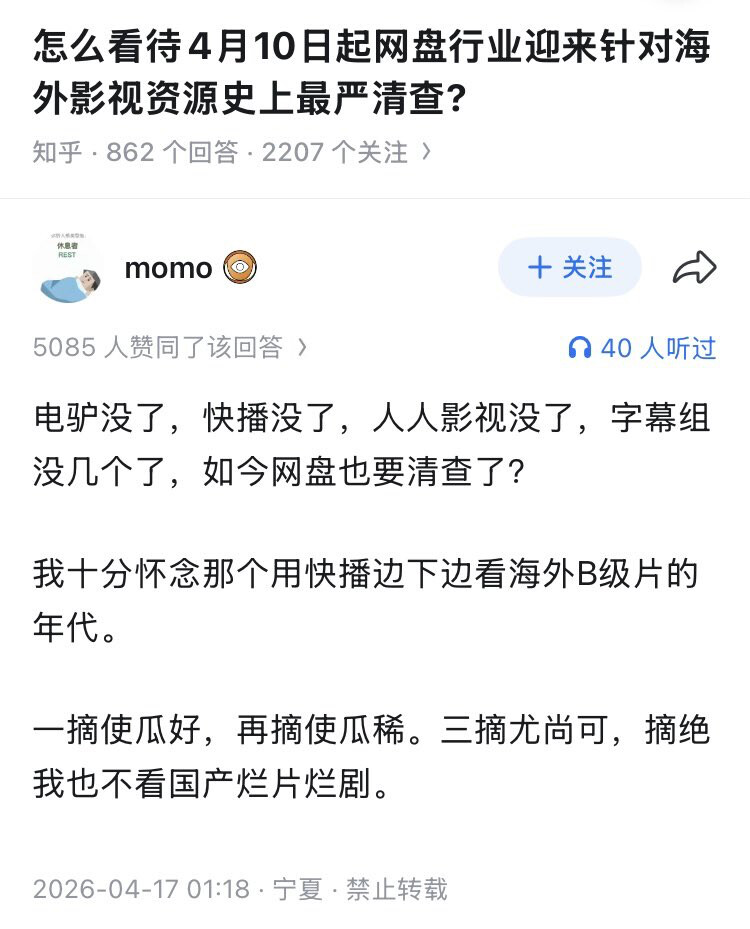
Task: Open the question title
Action: [x=372, y=72]
